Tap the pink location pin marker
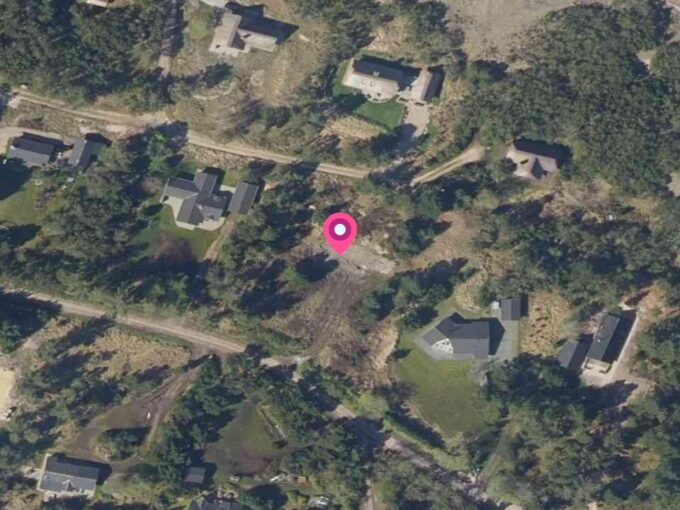The image size is (680, 510). pos(340,232)
